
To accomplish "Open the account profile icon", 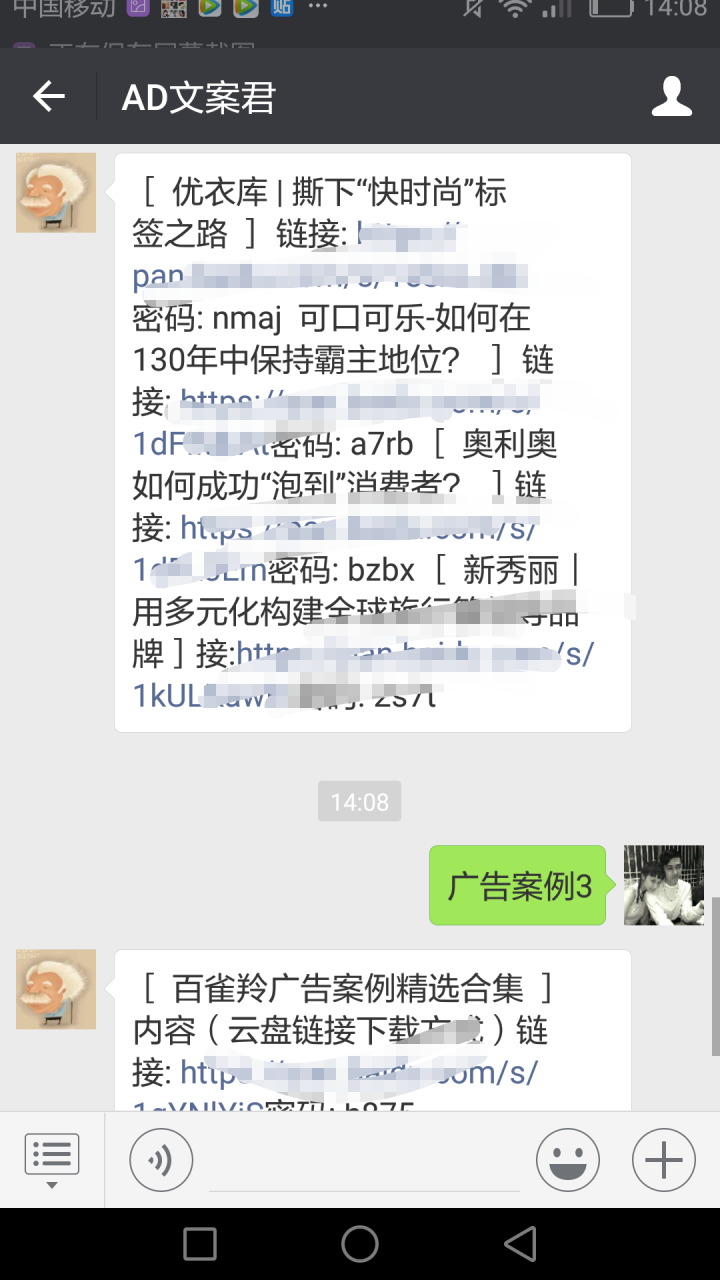I will tap(671, 97).
